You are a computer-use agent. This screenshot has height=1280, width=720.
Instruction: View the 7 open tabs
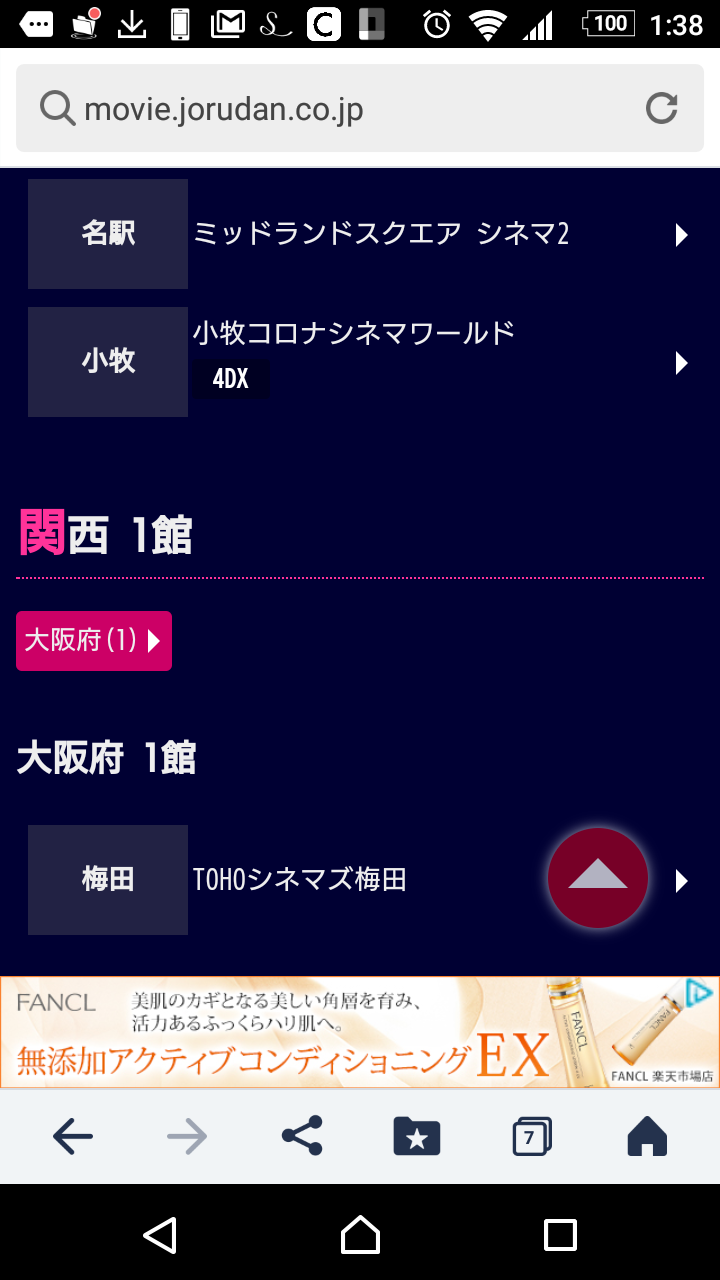click(531, 1136)
